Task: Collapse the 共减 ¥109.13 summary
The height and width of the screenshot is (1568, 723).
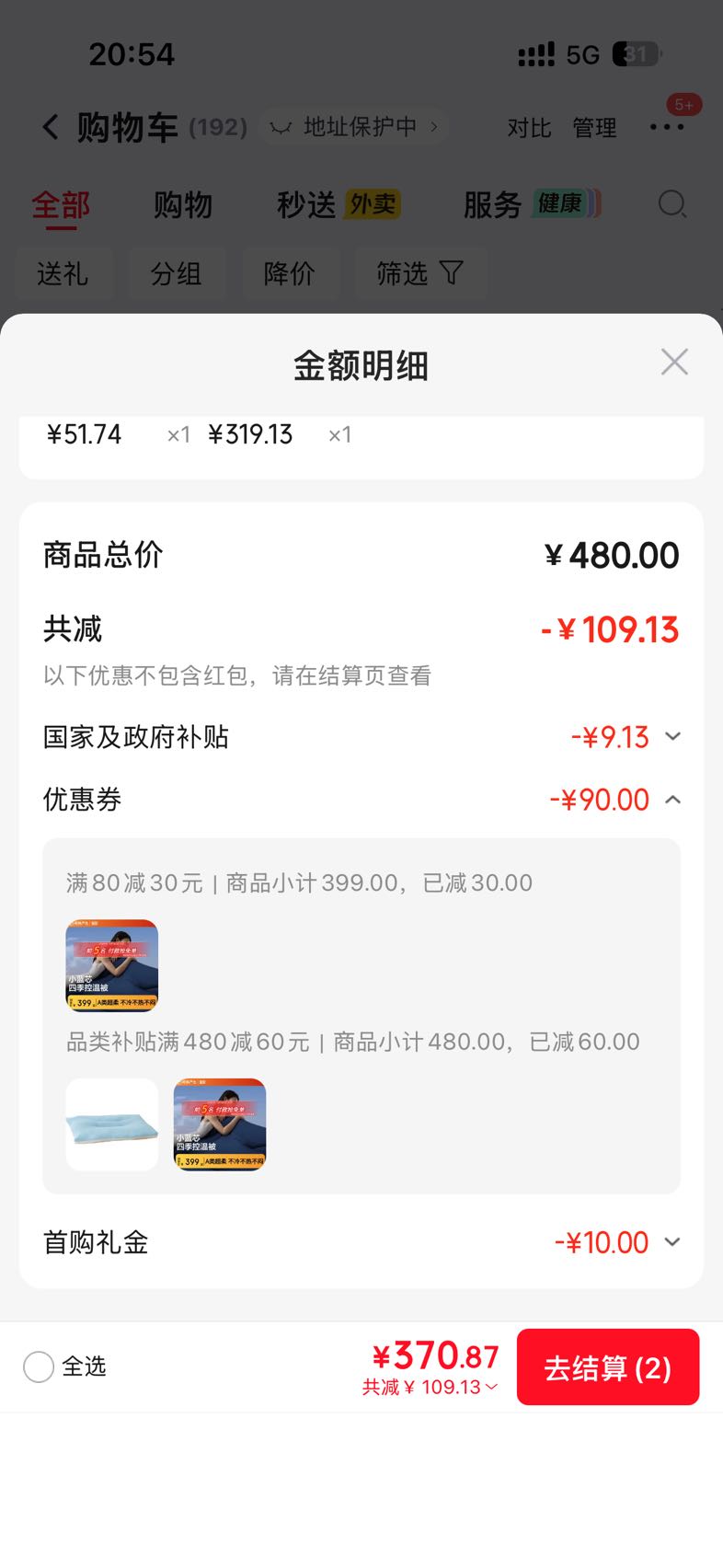Action: [x=430, y=1387]
